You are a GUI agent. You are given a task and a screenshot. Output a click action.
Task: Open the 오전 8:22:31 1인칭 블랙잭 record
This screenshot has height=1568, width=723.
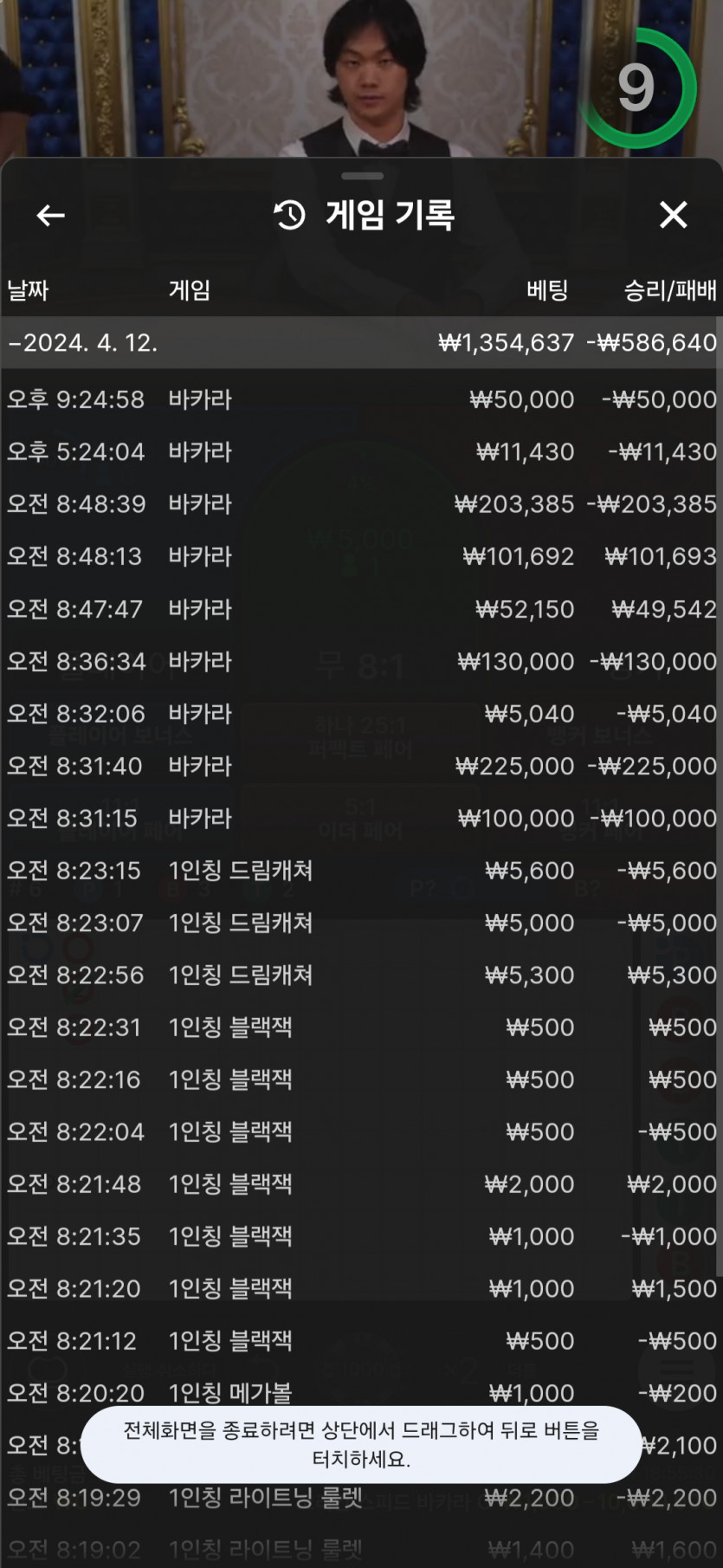[x=361, y=1027]
